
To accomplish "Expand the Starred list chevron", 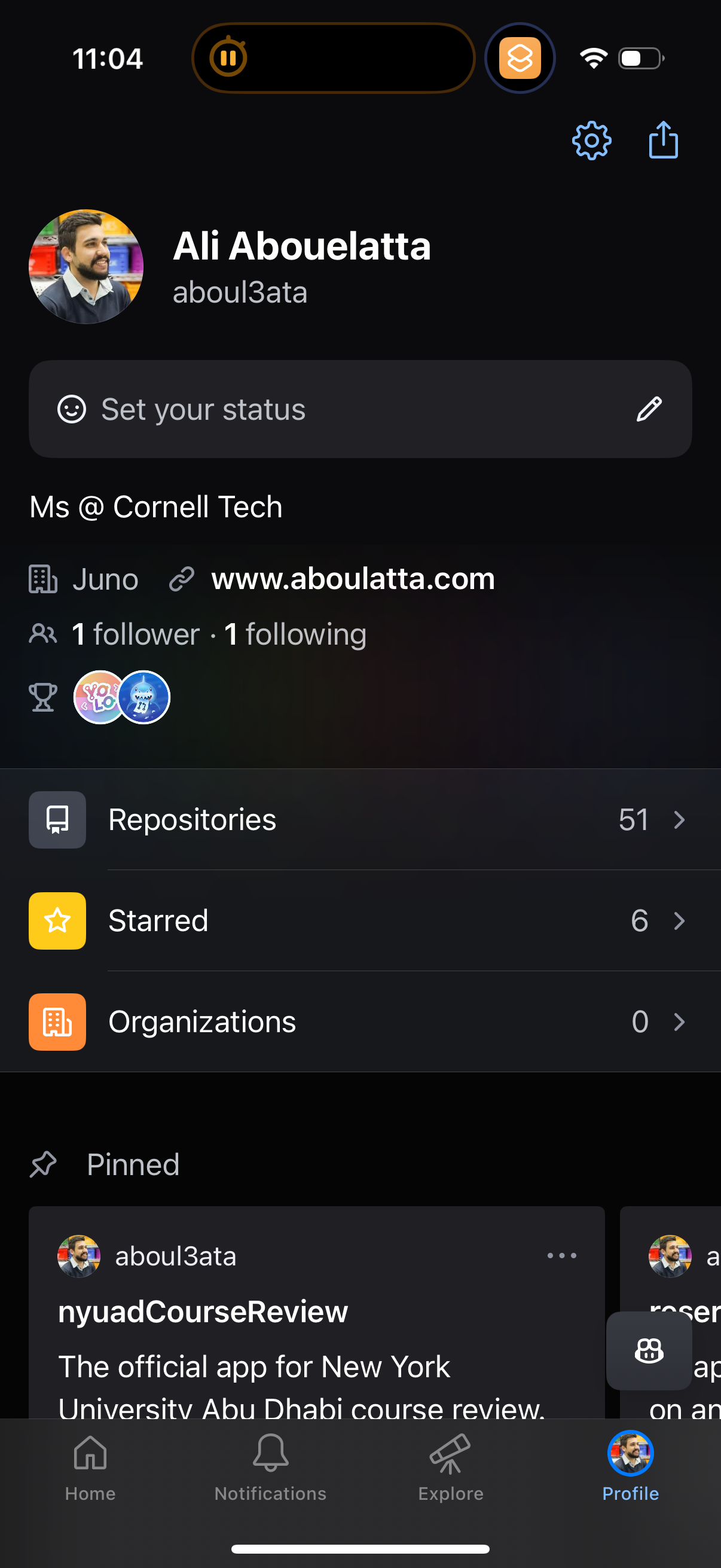I will 679,921.
